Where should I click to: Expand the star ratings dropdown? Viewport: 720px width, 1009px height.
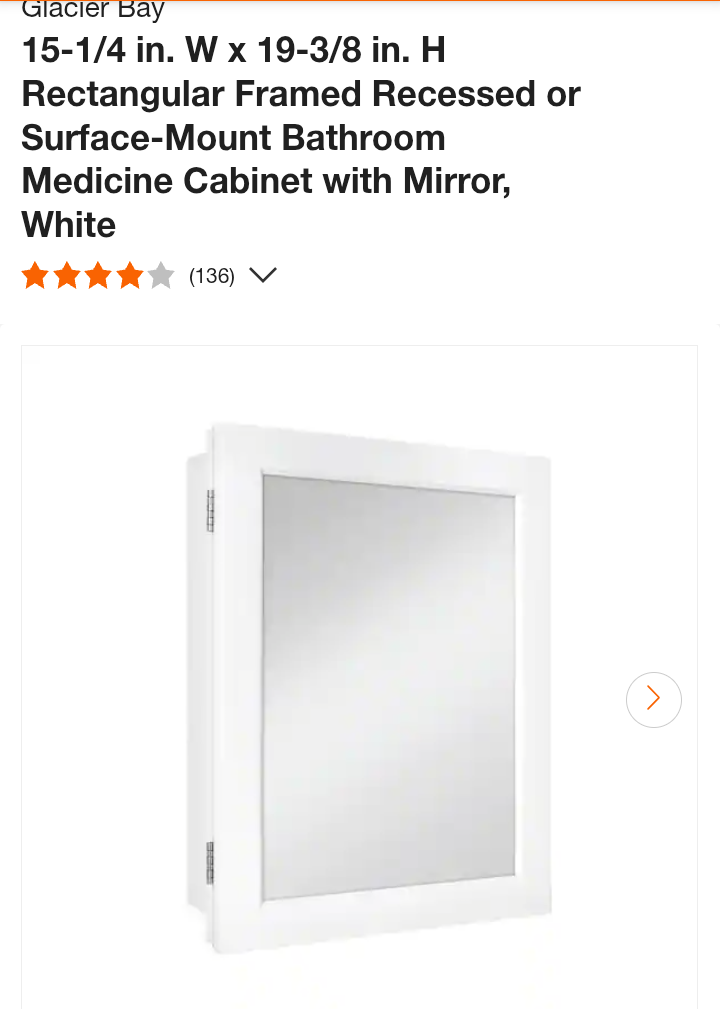point(262,275)
